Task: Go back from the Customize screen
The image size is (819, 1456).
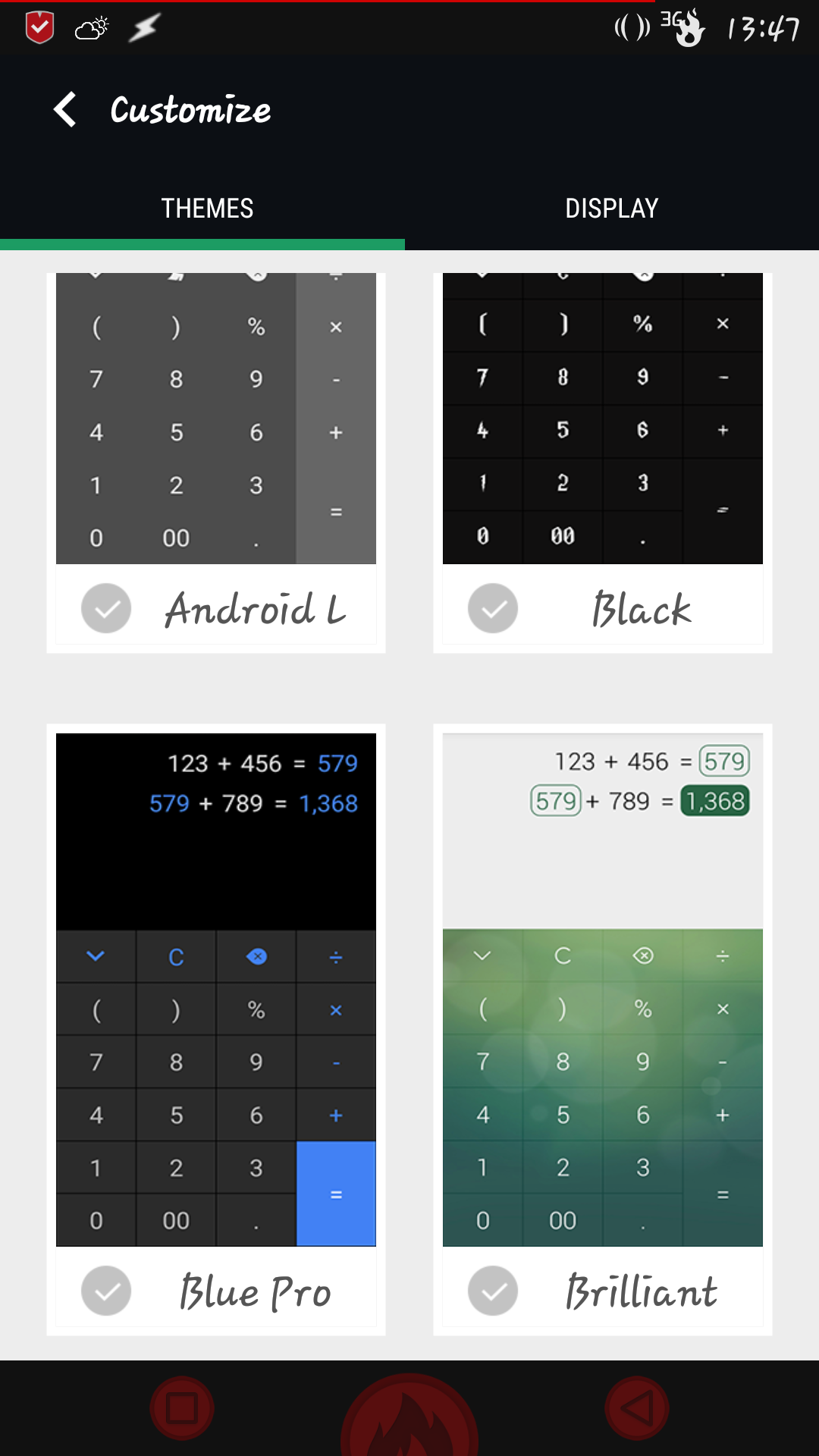Action: (x=65, y=109)
